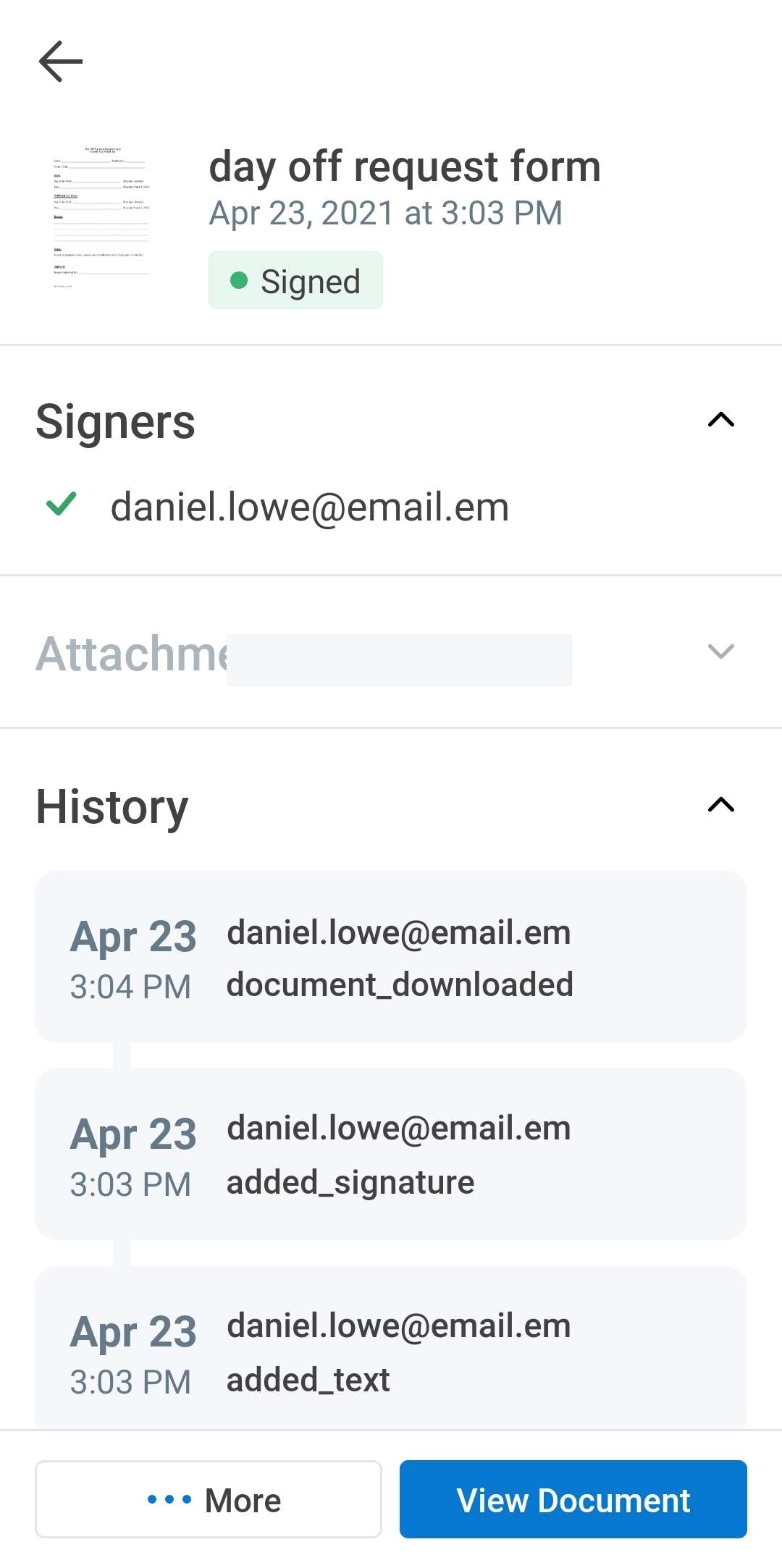
Task: Expand the Attachments section
Action: 720,652
